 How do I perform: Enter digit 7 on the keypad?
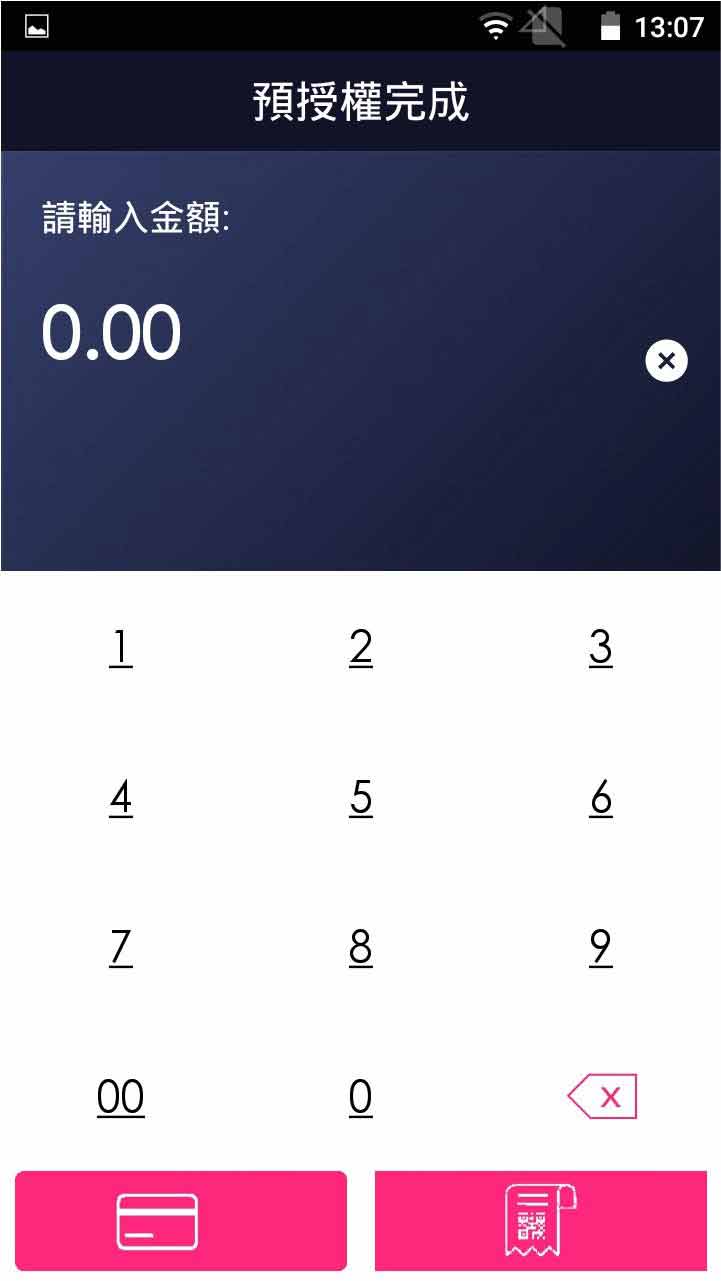120,947
